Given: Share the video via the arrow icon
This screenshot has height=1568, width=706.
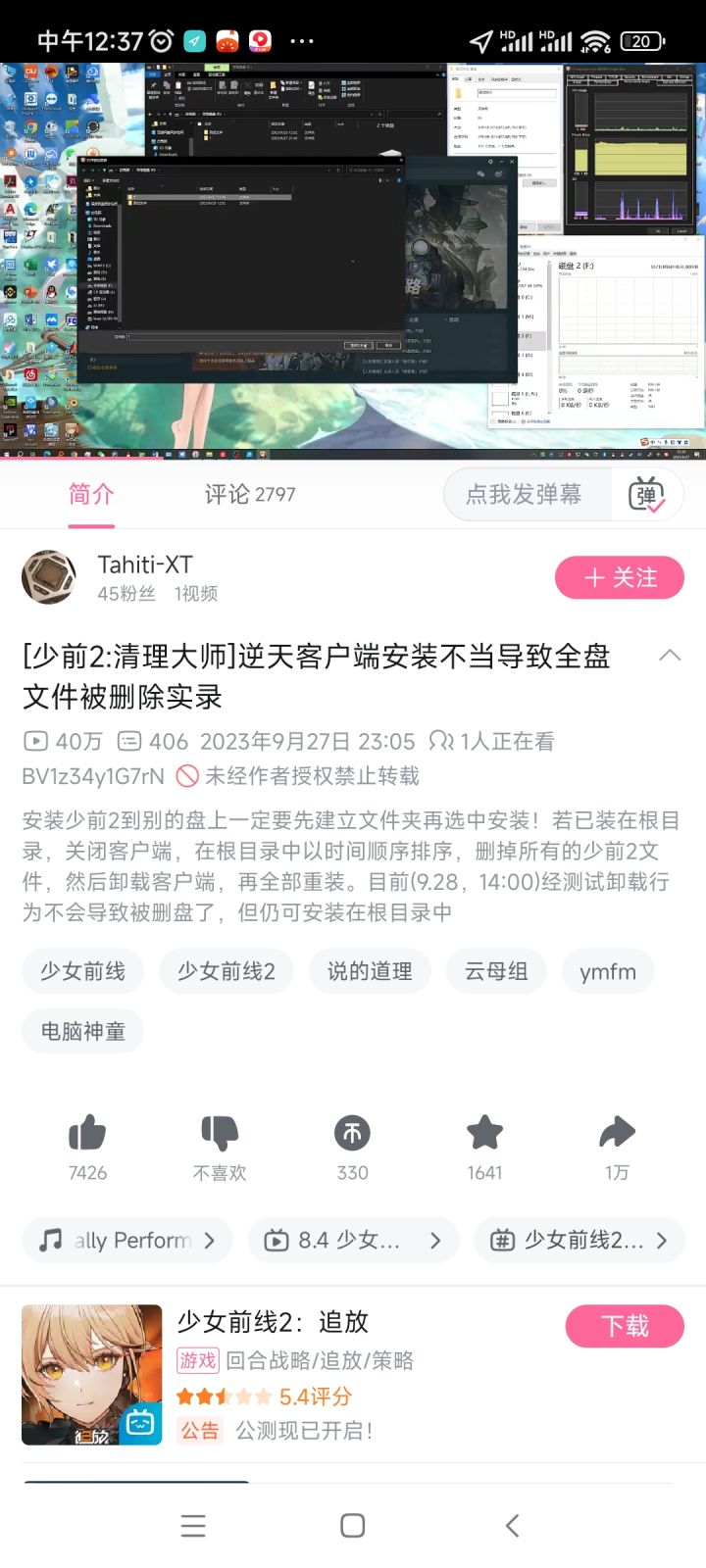Looking at the screenshot, I should point(617,1133).
